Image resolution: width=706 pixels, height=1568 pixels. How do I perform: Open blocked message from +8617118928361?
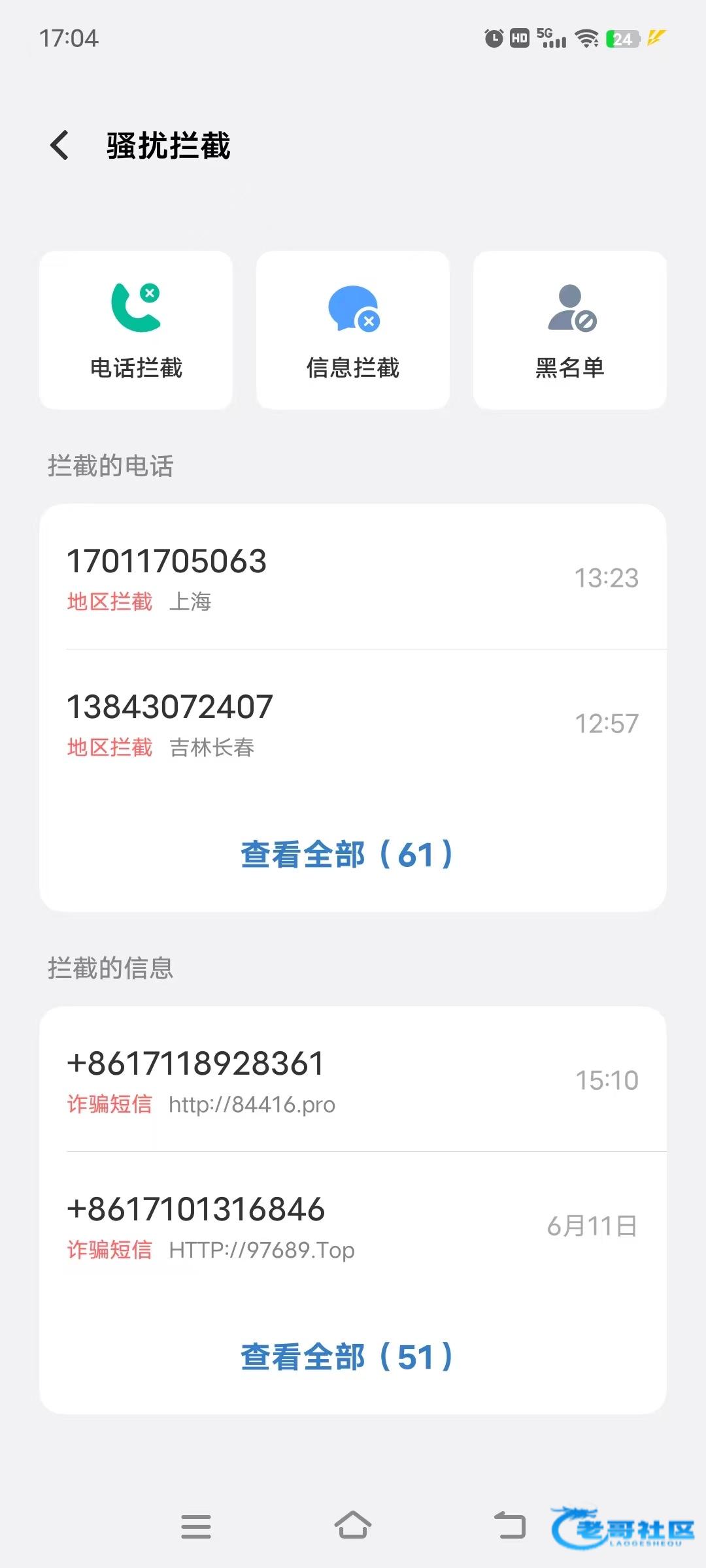(353, 1080)
